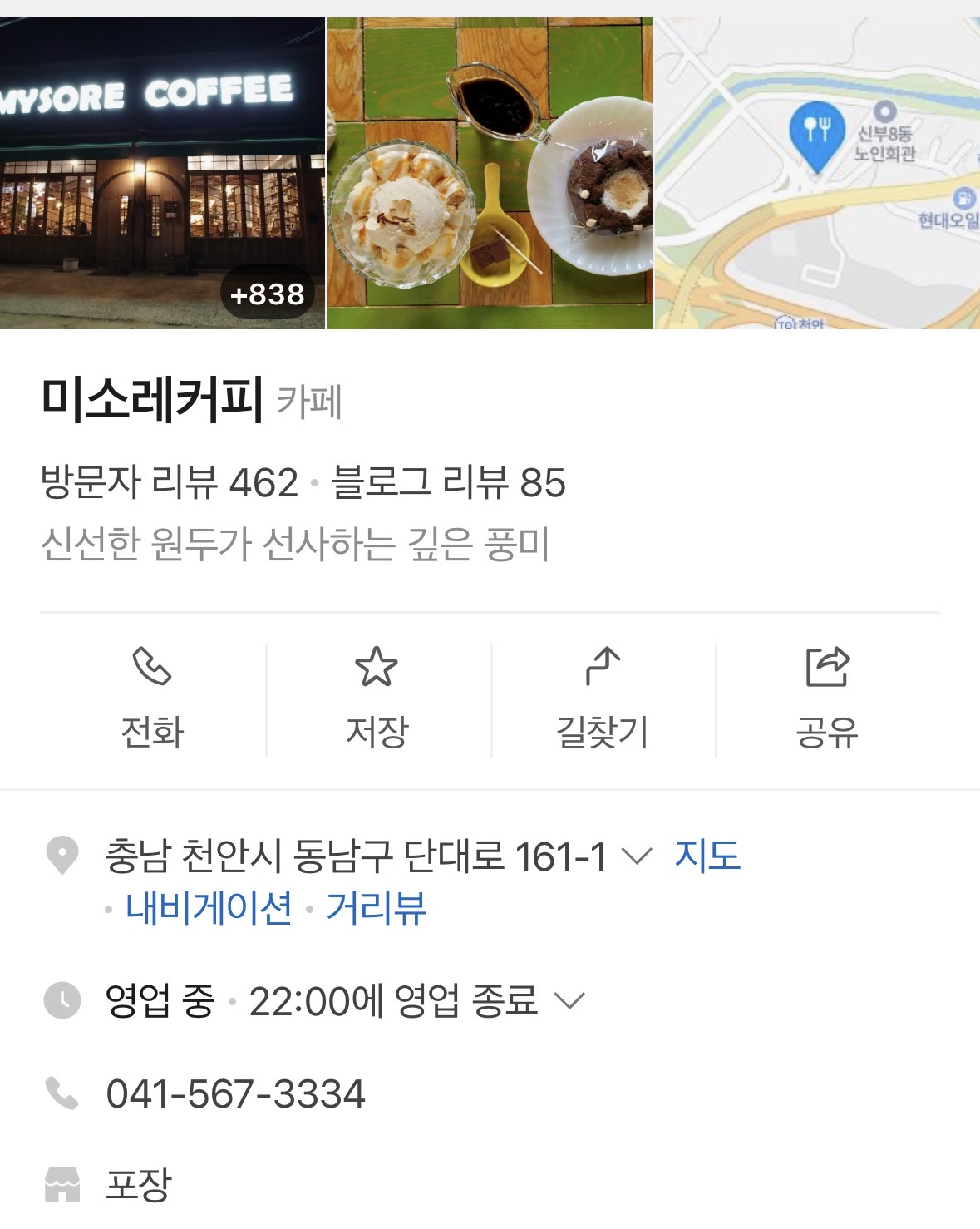Open the 지도 map link

tap(707, 856)
